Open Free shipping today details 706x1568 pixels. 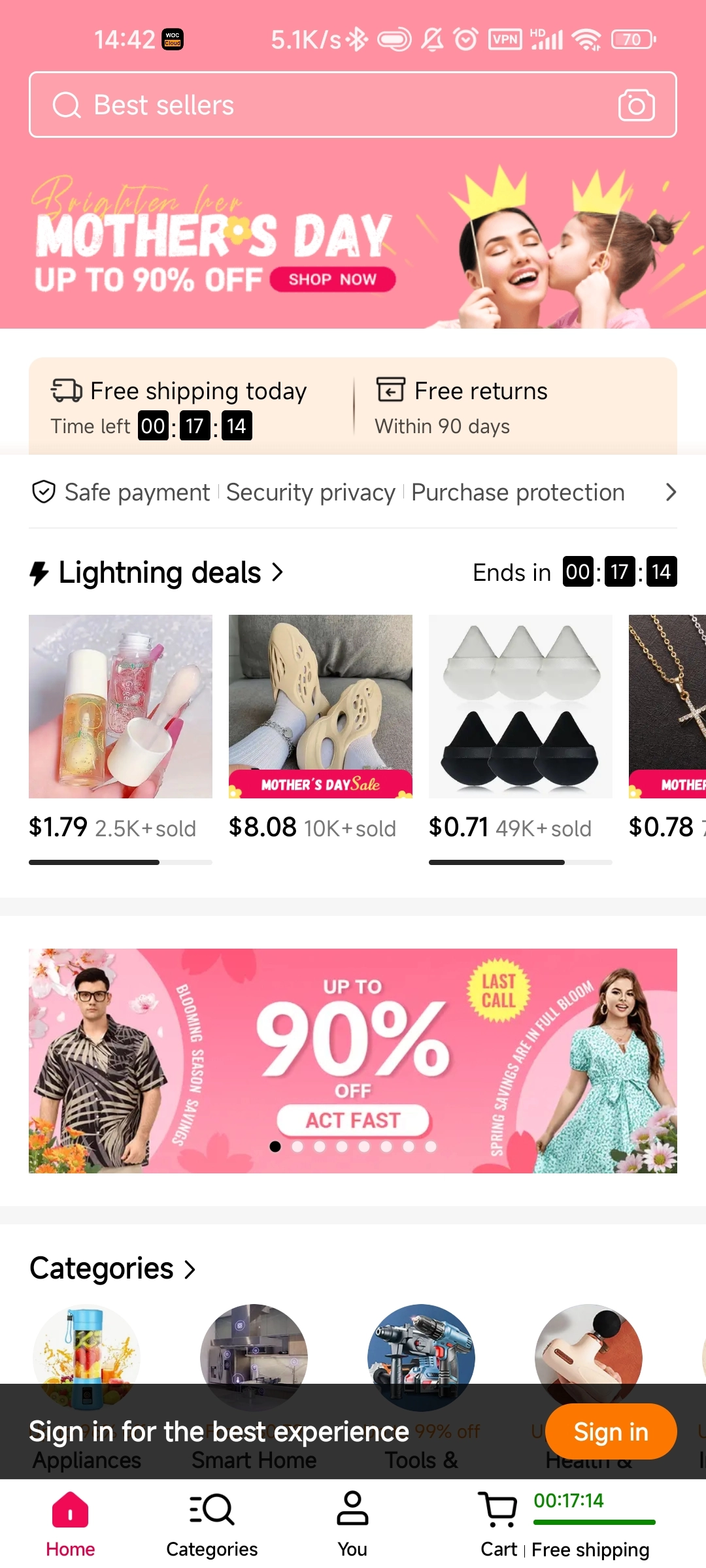coord(190,406)
